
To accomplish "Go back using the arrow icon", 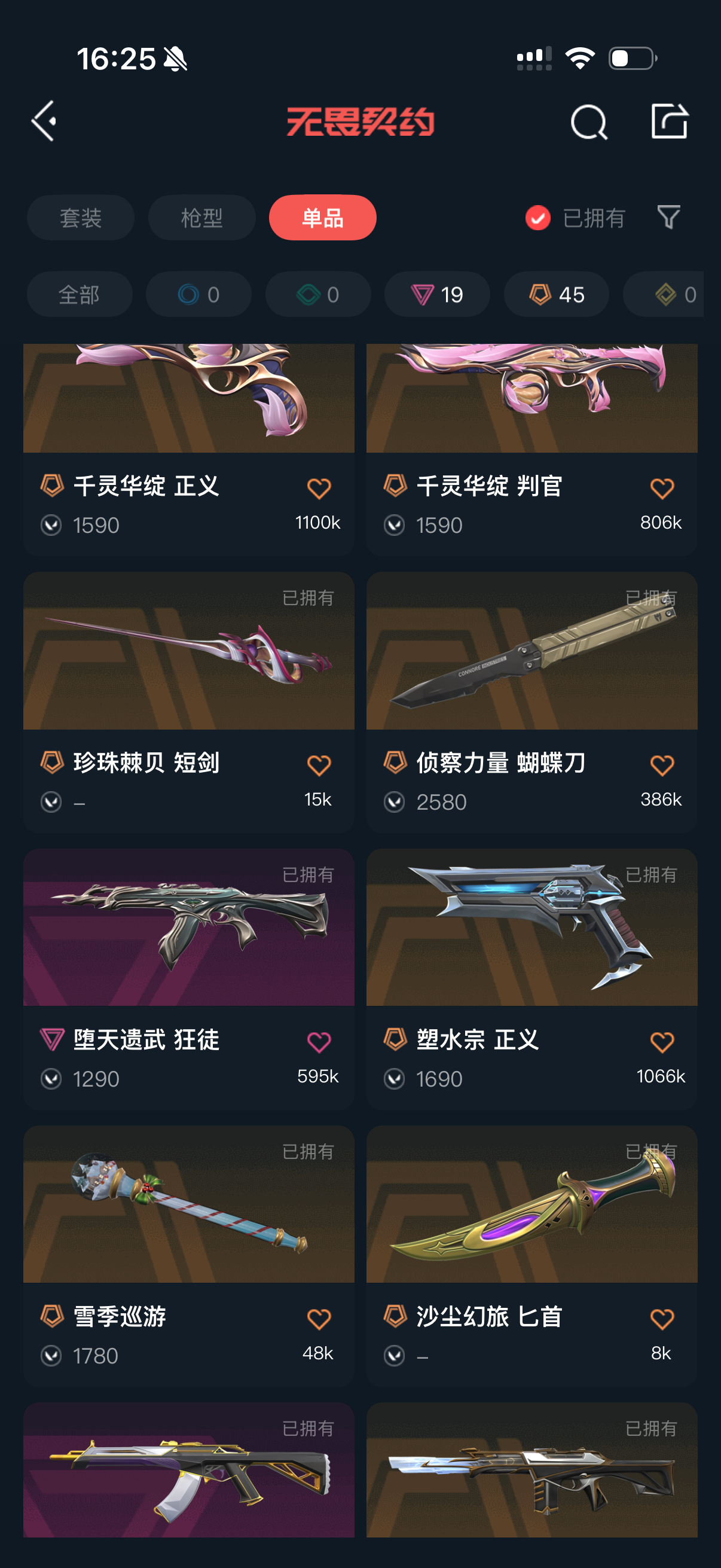I will (x=44, y=121).
